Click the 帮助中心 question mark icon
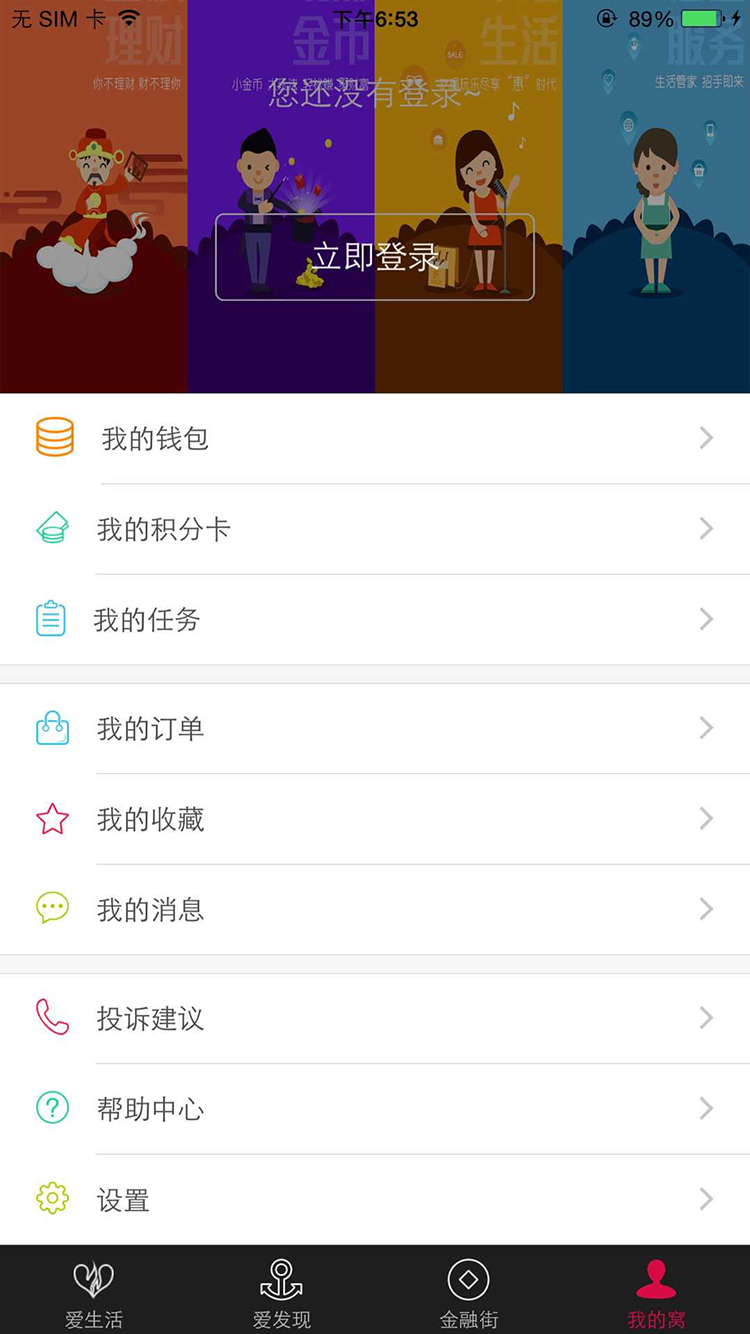Screen dimensions: 750x1334 click(x=52, y=1108)
